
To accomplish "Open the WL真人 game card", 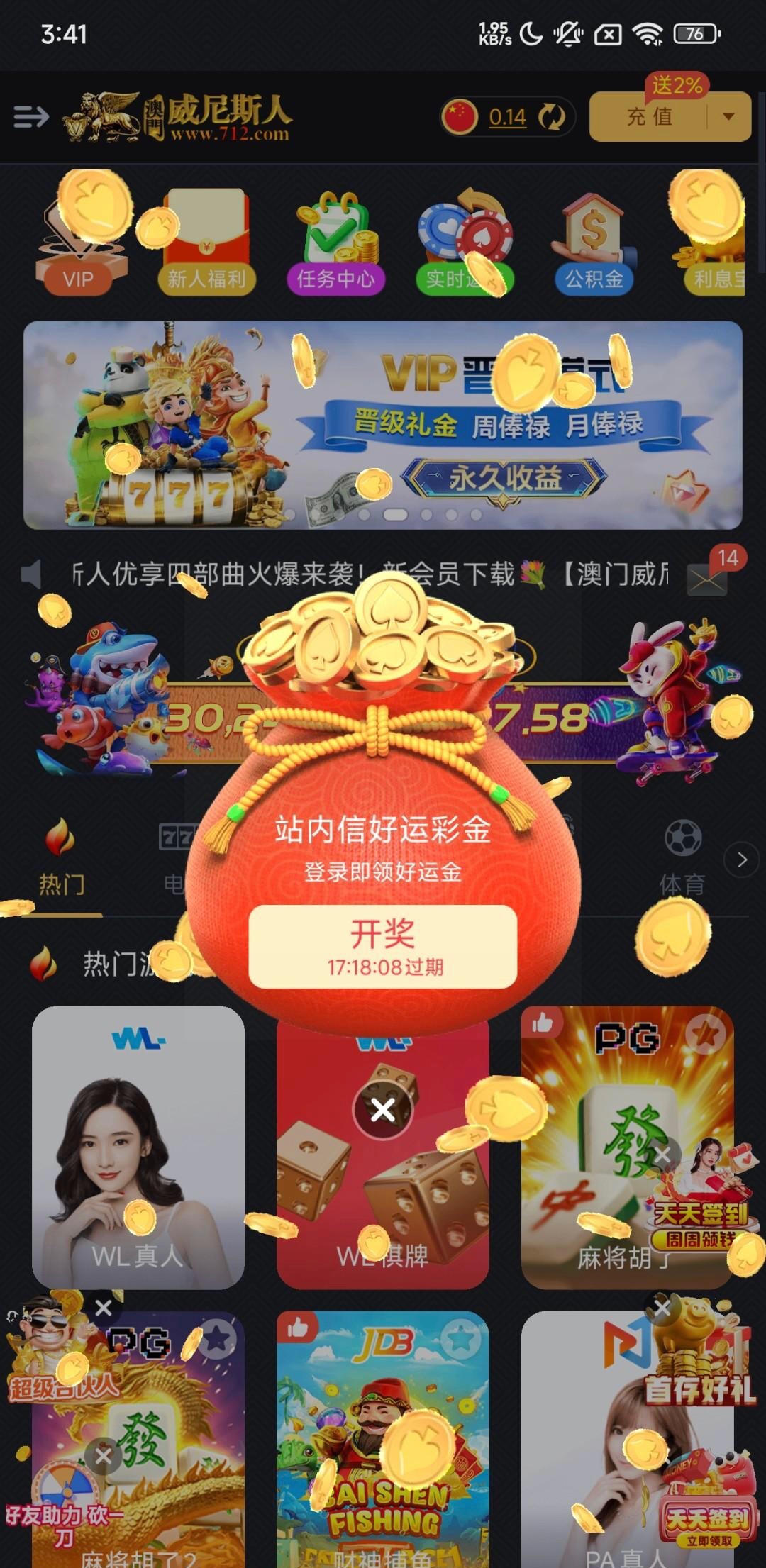I will (138, 1147).
